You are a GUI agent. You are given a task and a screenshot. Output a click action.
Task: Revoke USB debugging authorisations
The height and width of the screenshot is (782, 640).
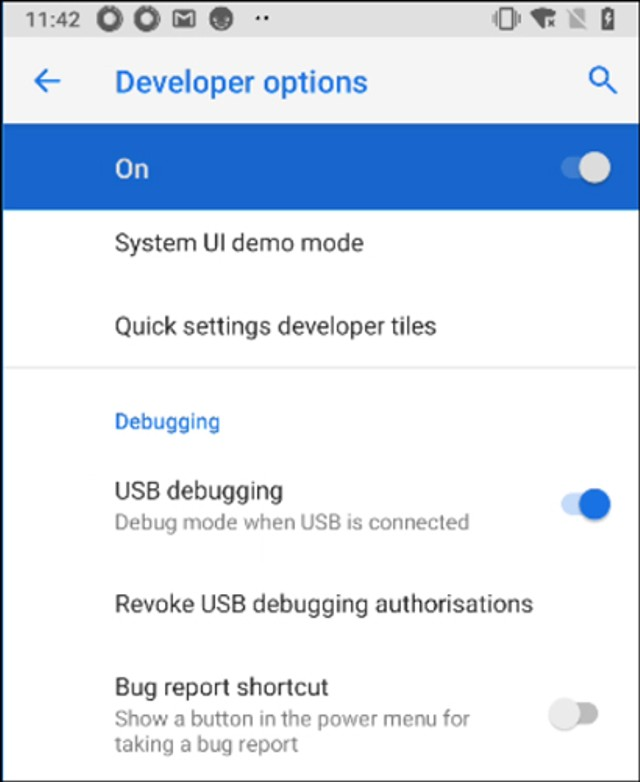323,603
